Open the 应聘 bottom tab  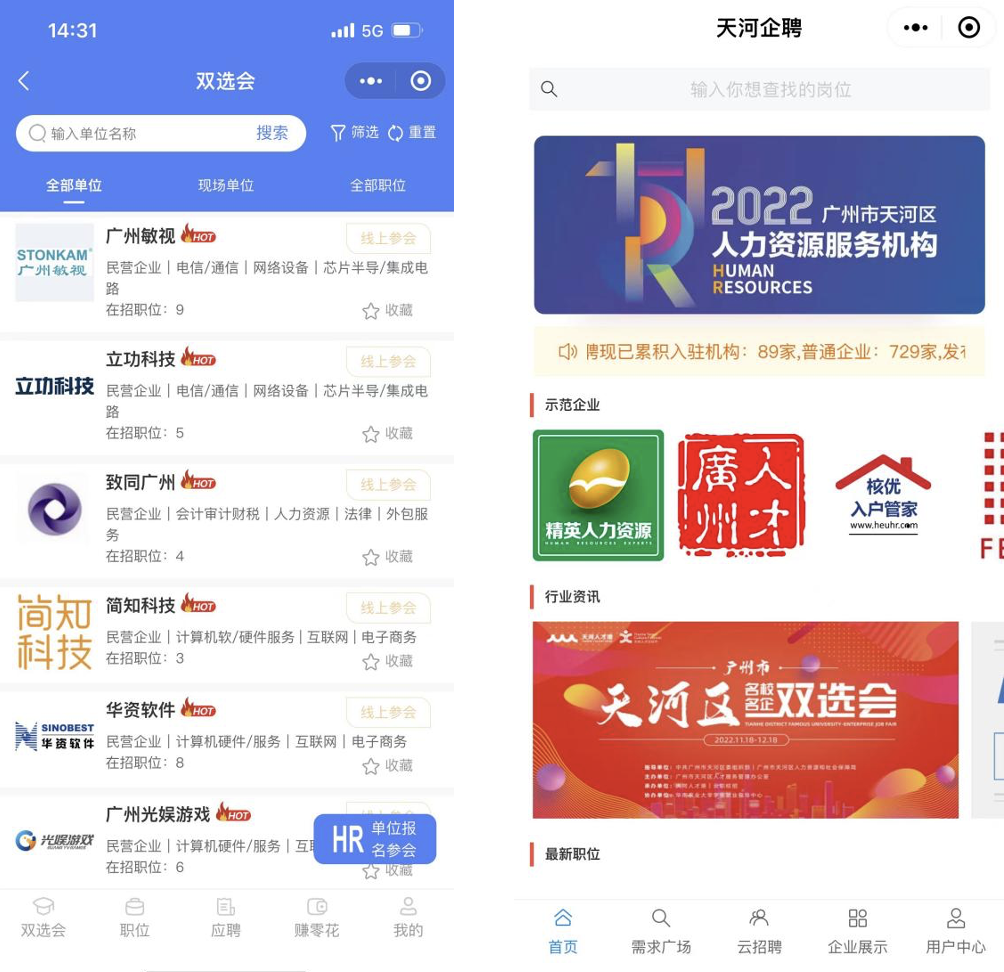(x=226, y=917)
